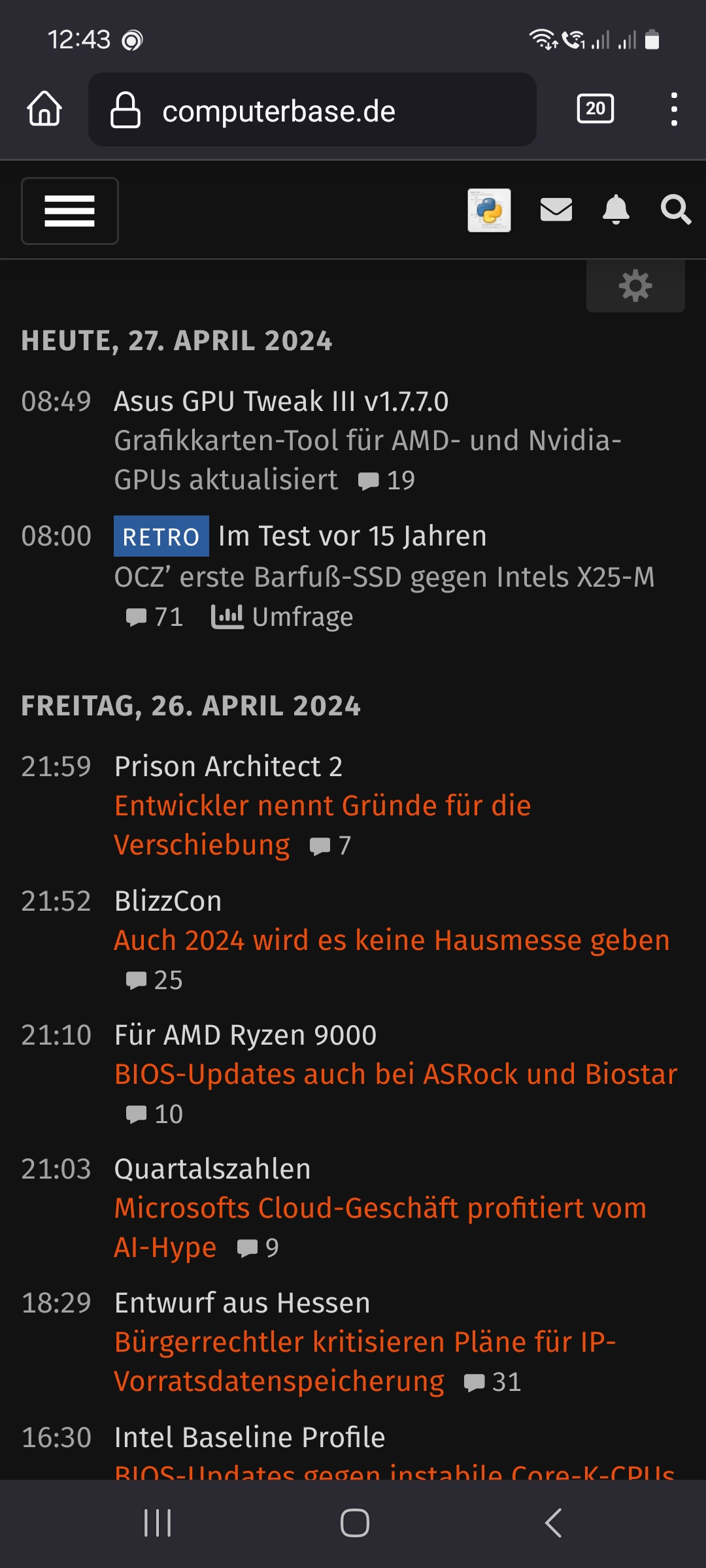This screenshot has width=706, height=1568.
Task: Open the user profile avatar
Action: (x=489, y=210)
